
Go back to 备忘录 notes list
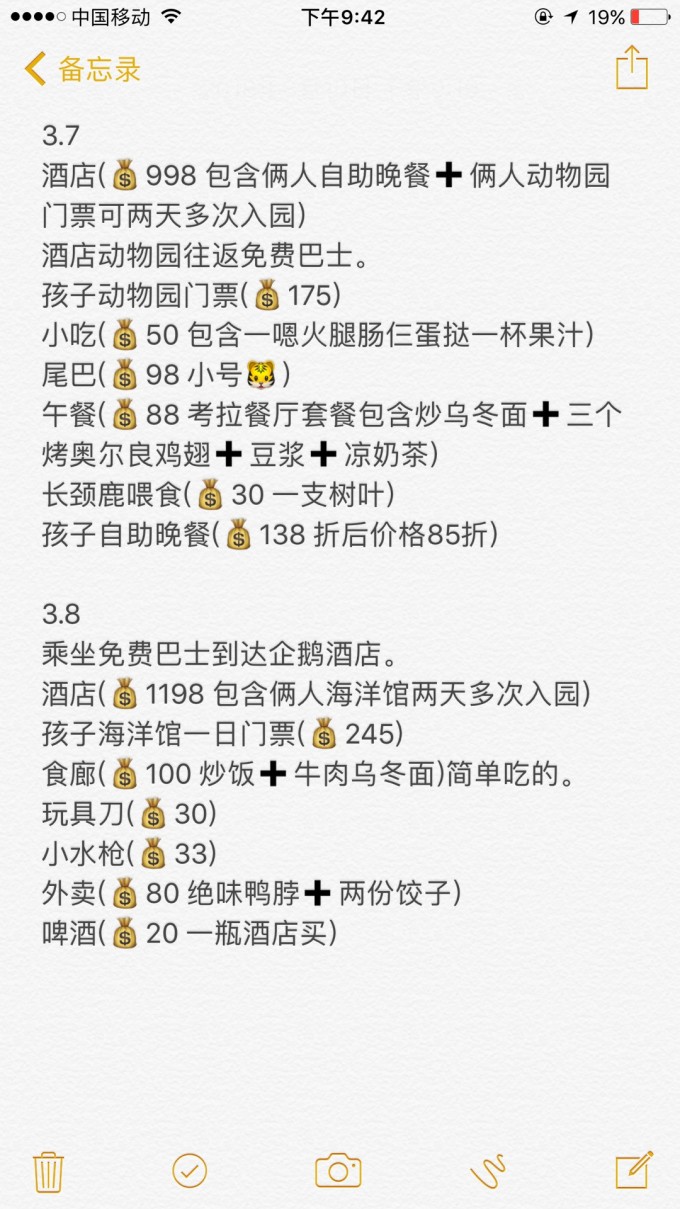82,70
